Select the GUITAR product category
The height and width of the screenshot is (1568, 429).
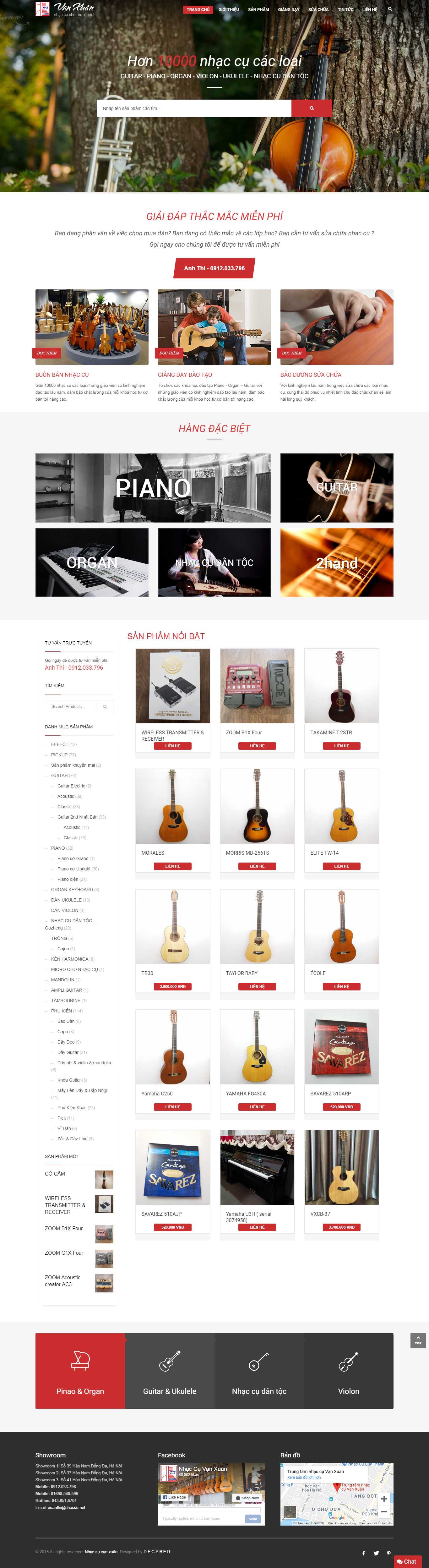point(59,776)
